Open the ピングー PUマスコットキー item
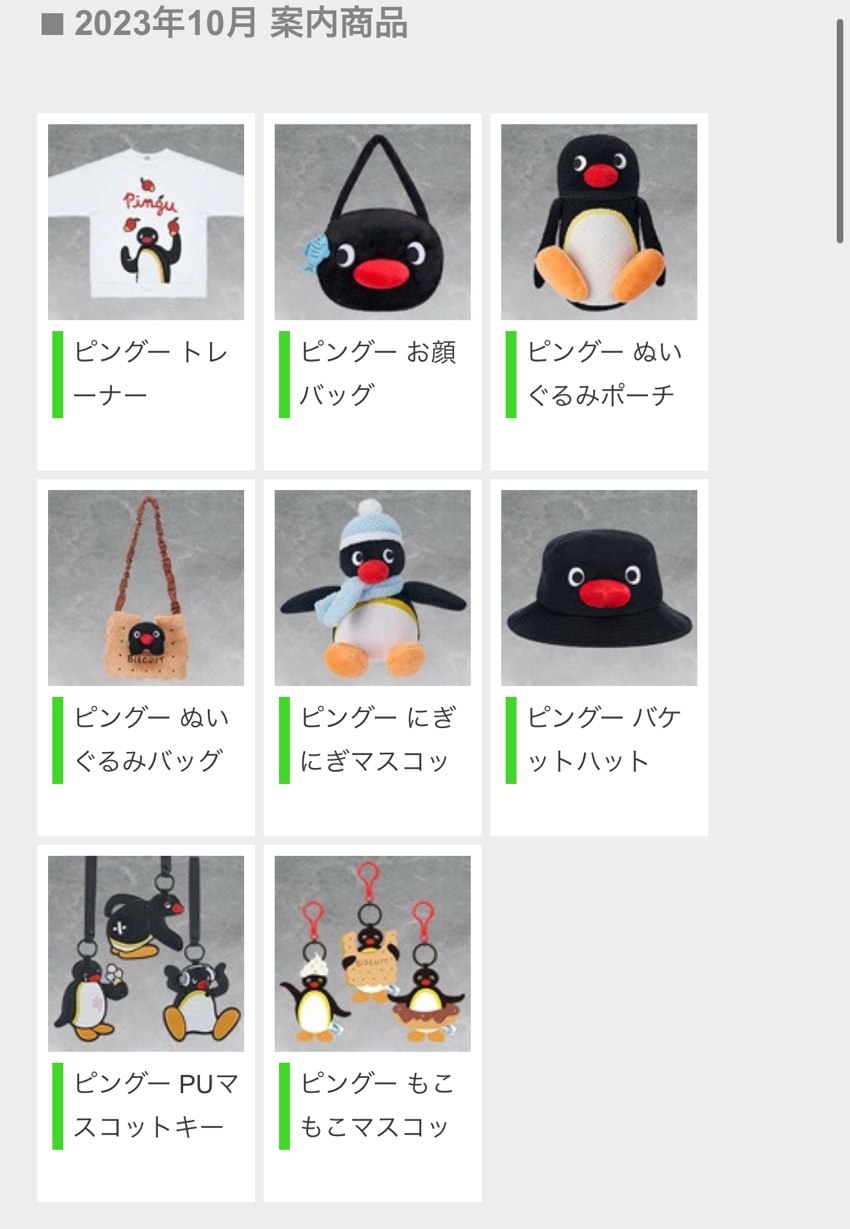 146,954
